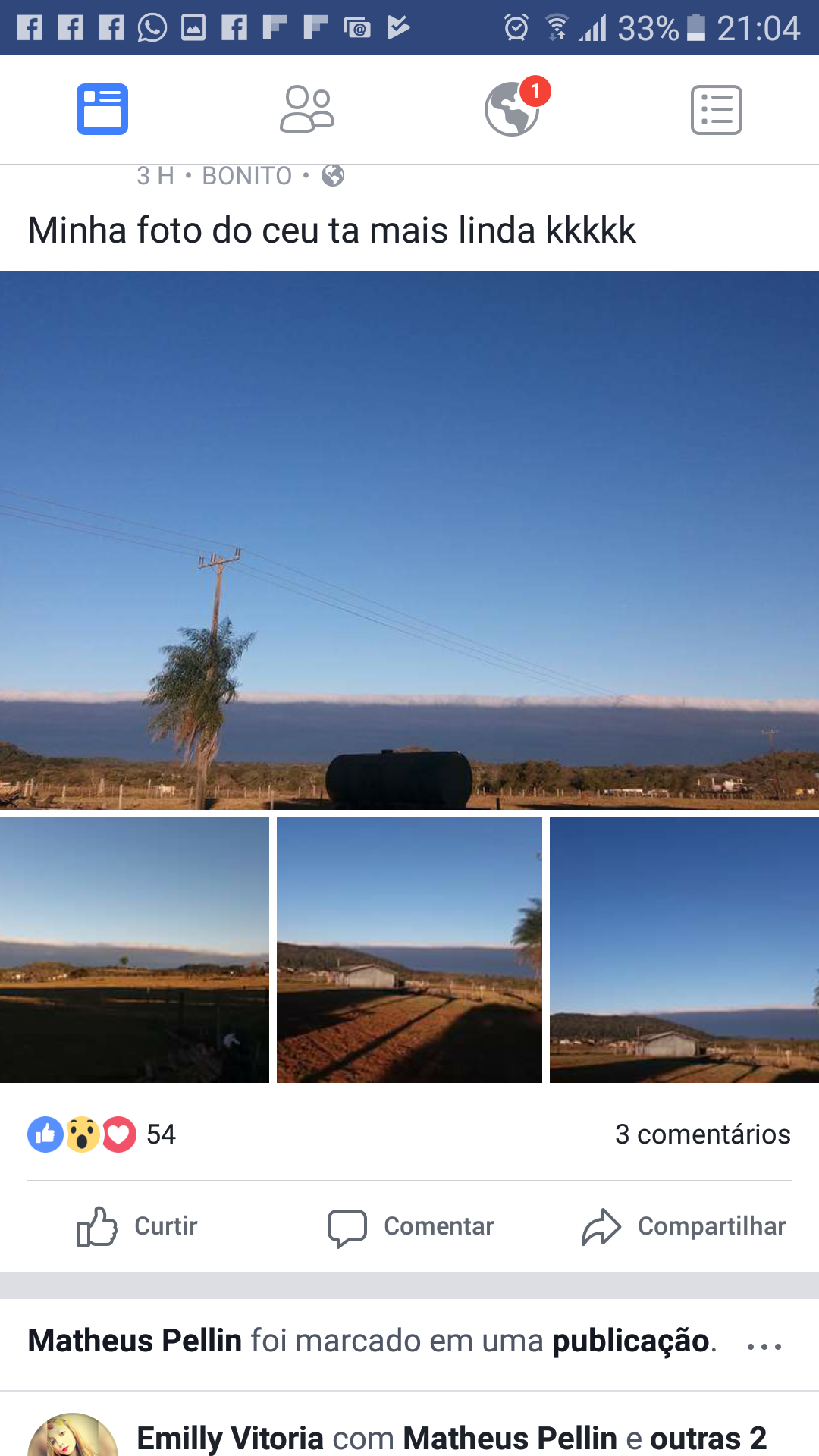Open Emilly Vitoria's profile picture
The height and width of the screenshot is (1456, 819).
(x=73, y=1435)
